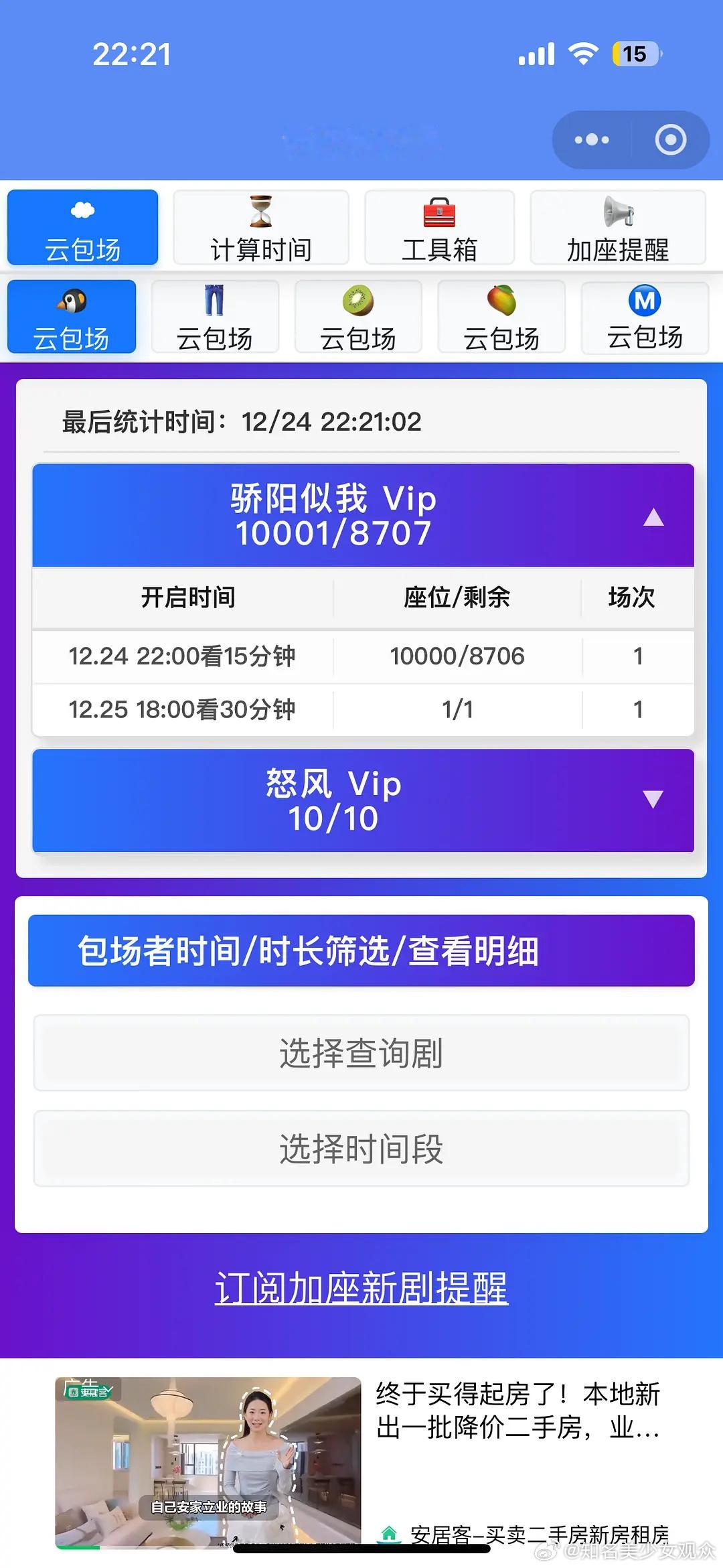Collapse the 骄阳似我 Vip section
This screenshot has height=1568, width=723.
[x=653, y=518]
